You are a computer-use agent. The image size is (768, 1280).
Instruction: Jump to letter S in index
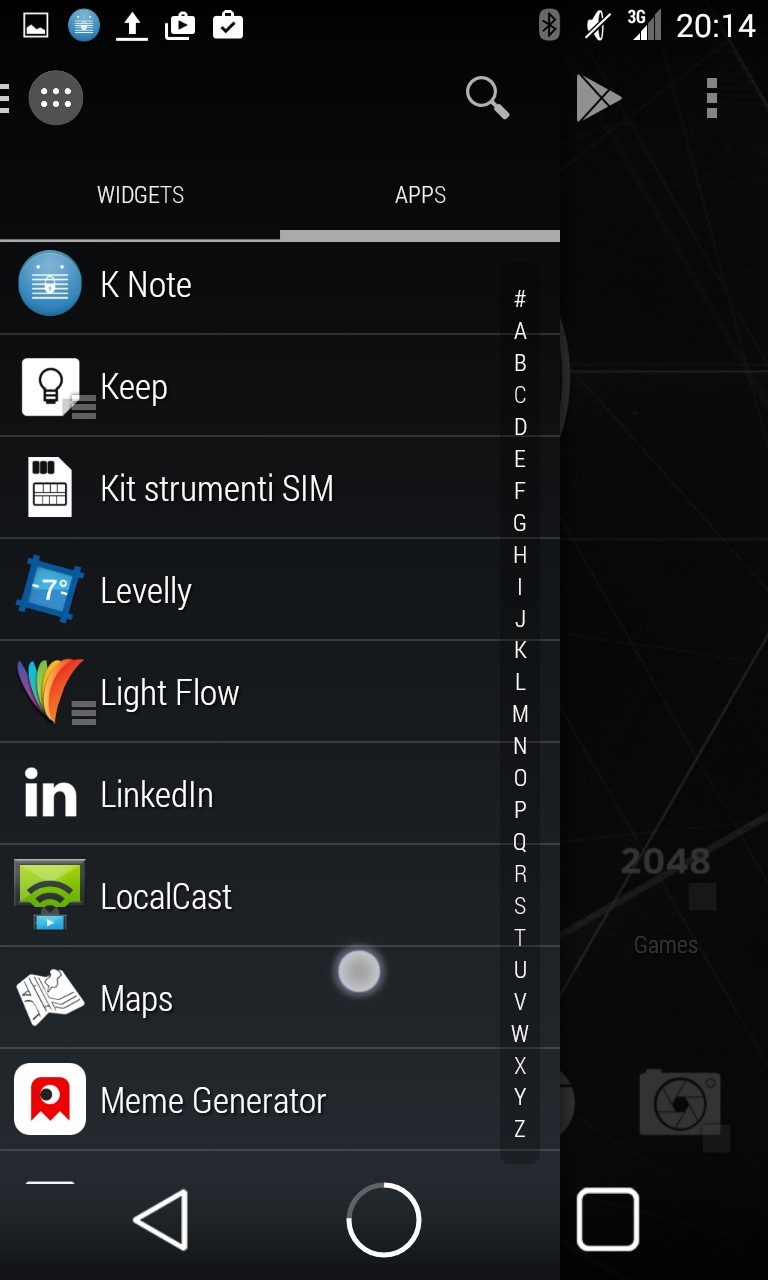coord(520,906)
